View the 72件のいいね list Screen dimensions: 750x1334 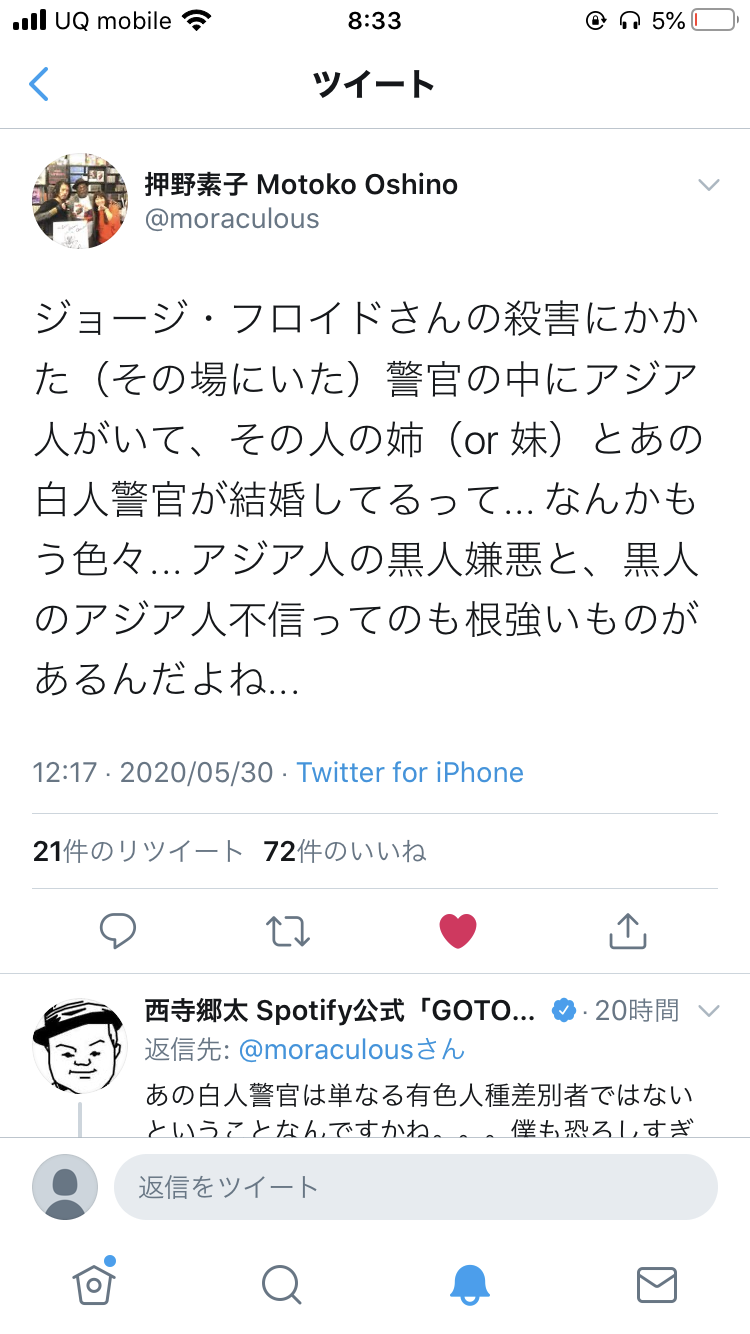(345, 851)
